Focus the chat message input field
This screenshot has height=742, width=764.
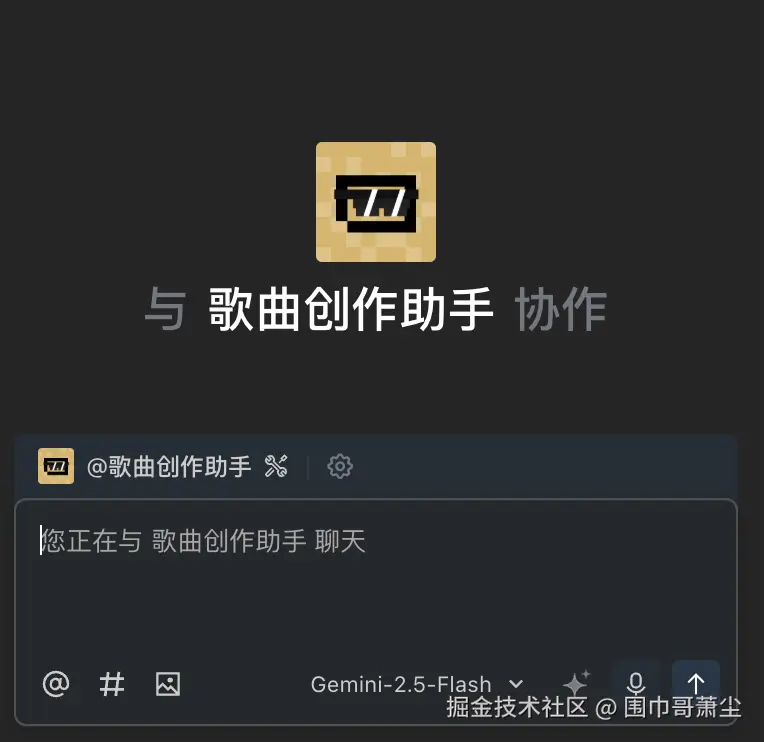tap(375, 590)
